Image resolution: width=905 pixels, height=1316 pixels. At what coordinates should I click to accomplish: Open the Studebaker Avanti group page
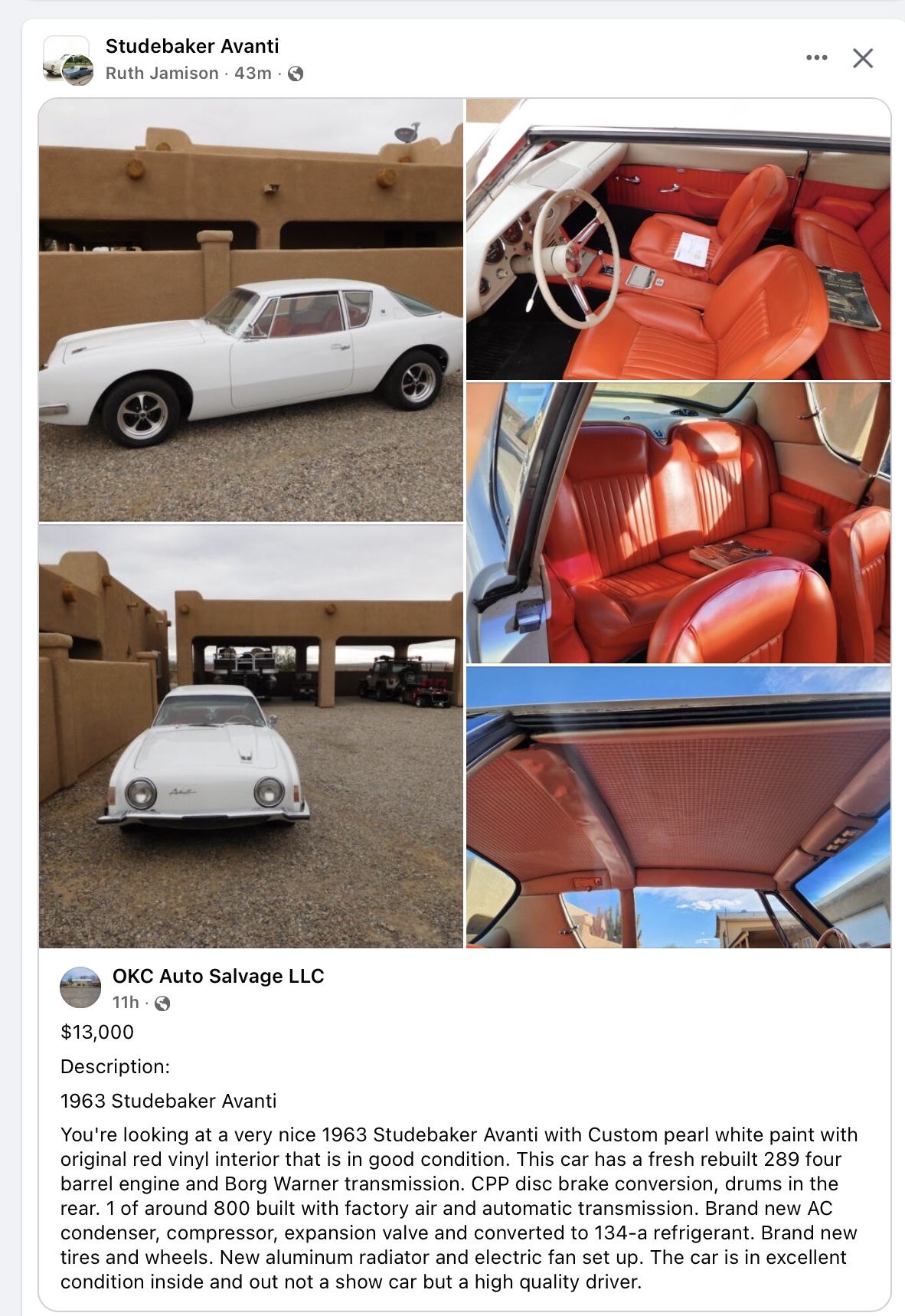coord(192,46)
